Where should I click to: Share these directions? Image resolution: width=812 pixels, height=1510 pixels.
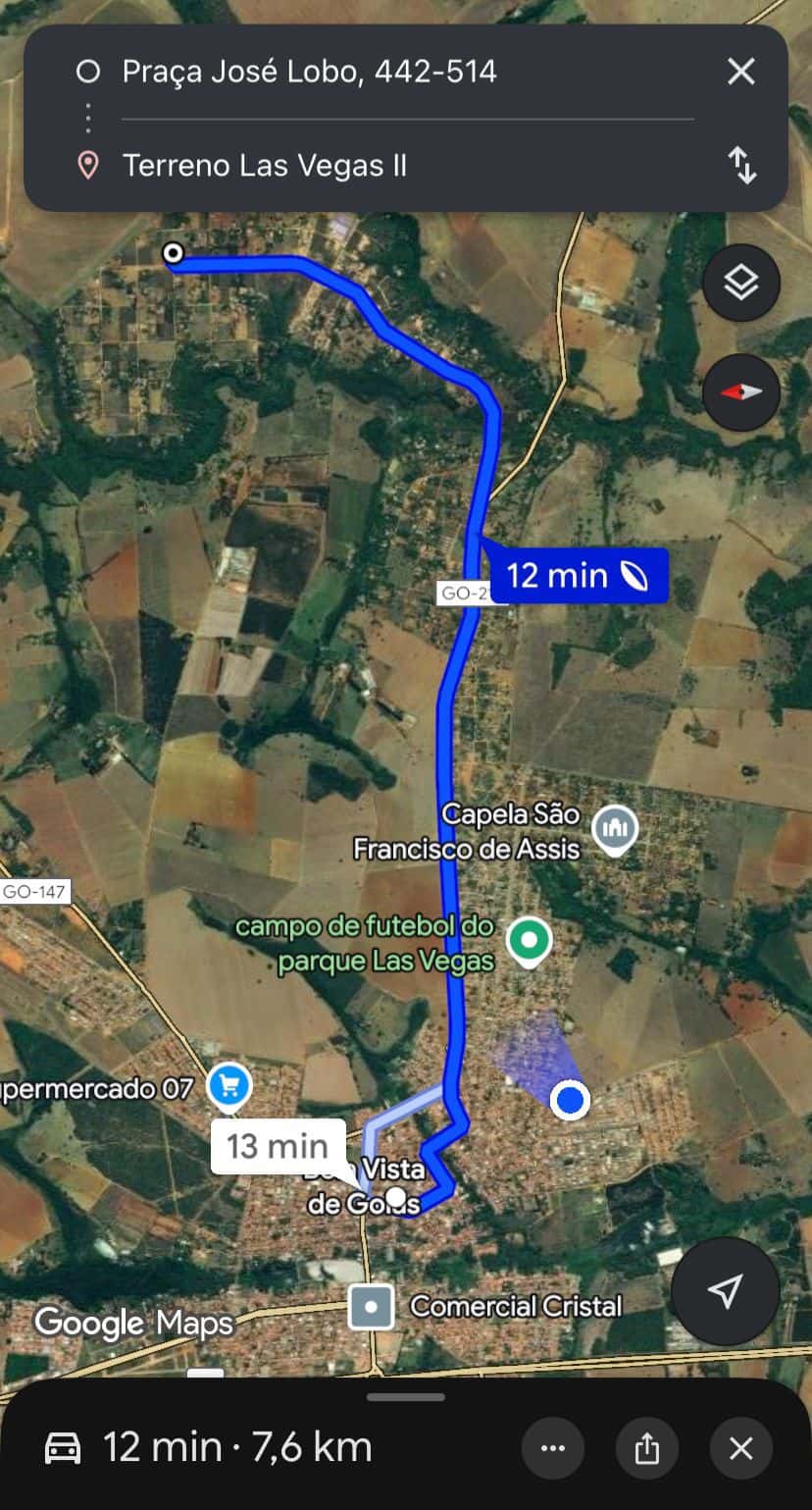point(646,1448)
